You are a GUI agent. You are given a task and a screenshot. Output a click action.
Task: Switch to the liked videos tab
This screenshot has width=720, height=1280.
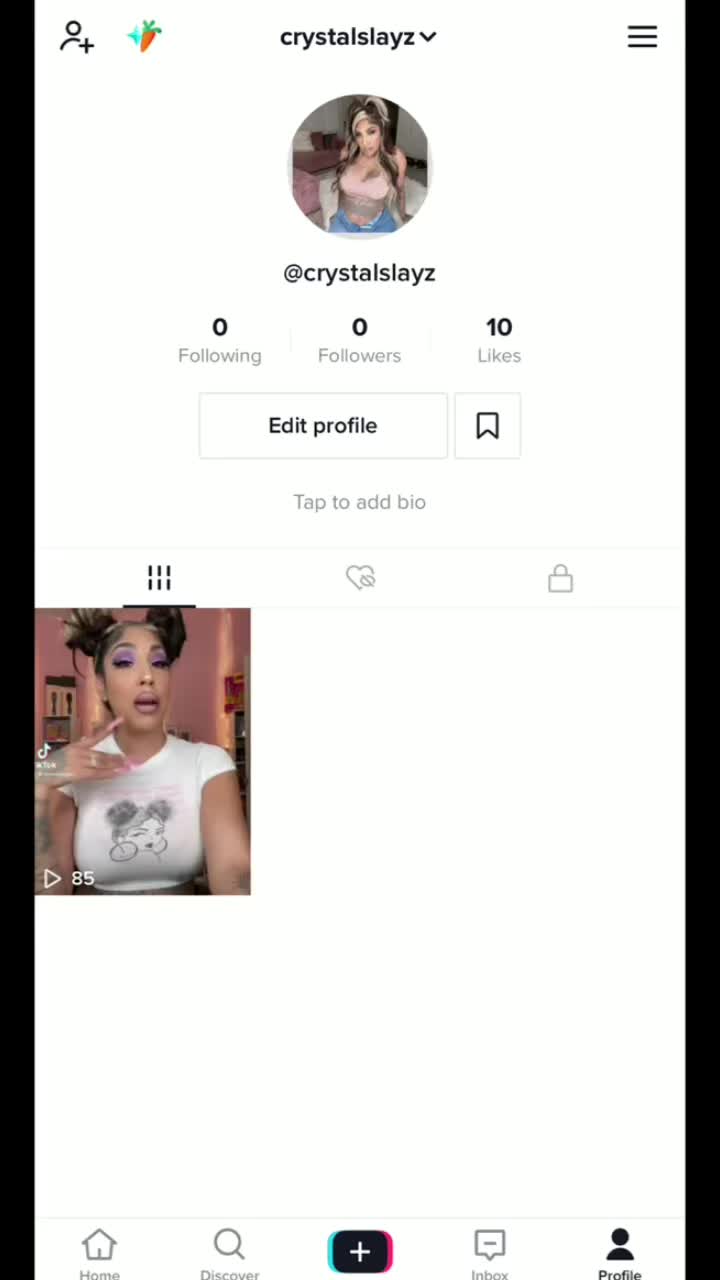[360, 578]
